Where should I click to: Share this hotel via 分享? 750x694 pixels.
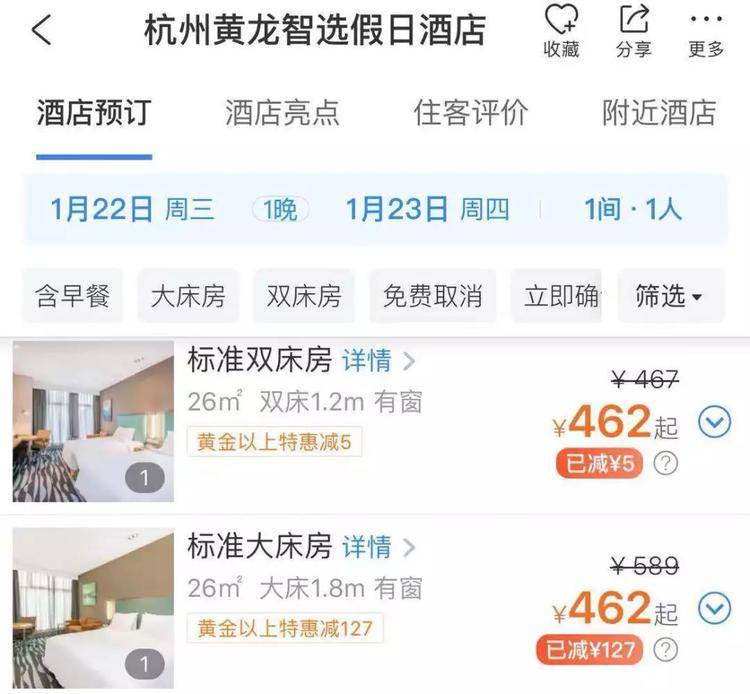(x=633, y=31)
